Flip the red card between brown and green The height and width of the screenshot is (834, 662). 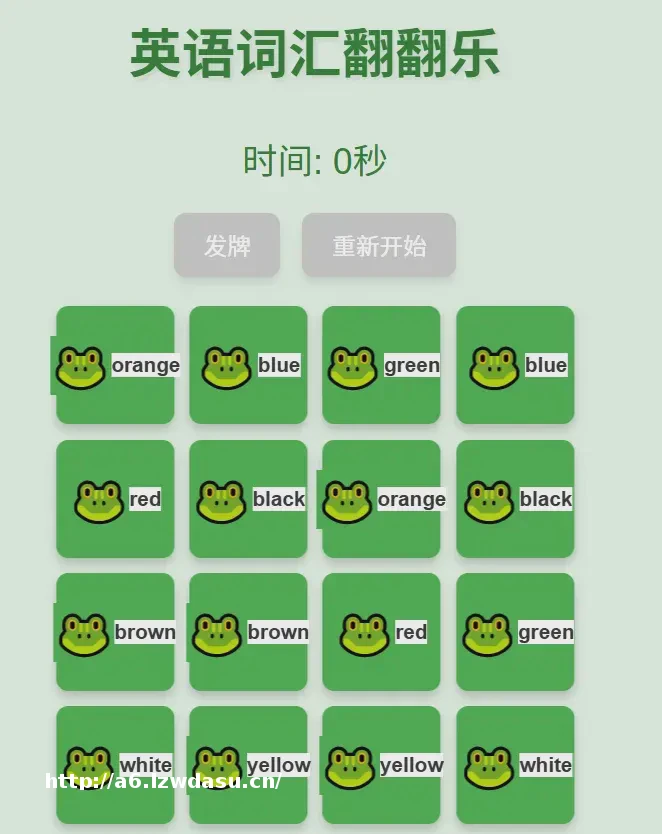[381, 632]
